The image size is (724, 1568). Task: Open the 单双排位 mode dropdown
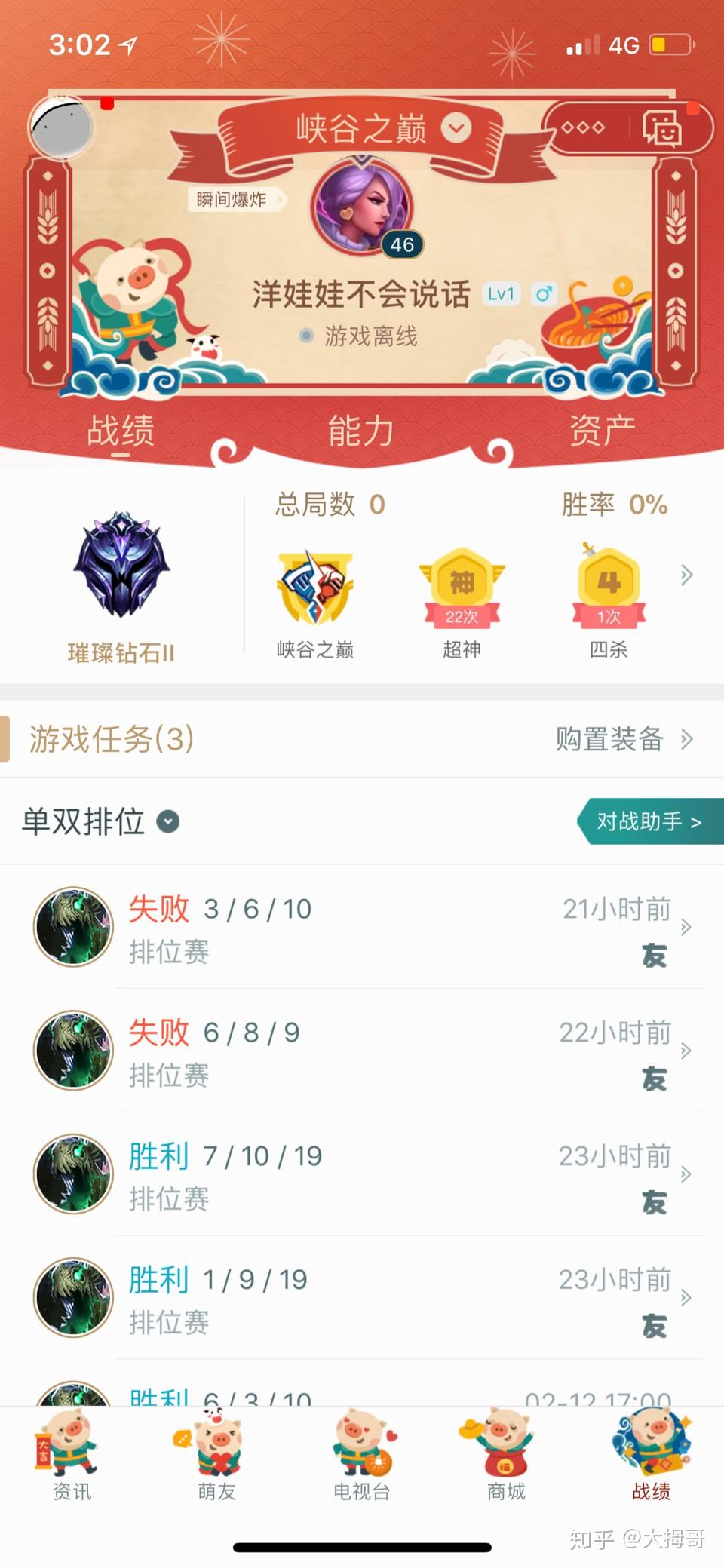tap(167, 823)
